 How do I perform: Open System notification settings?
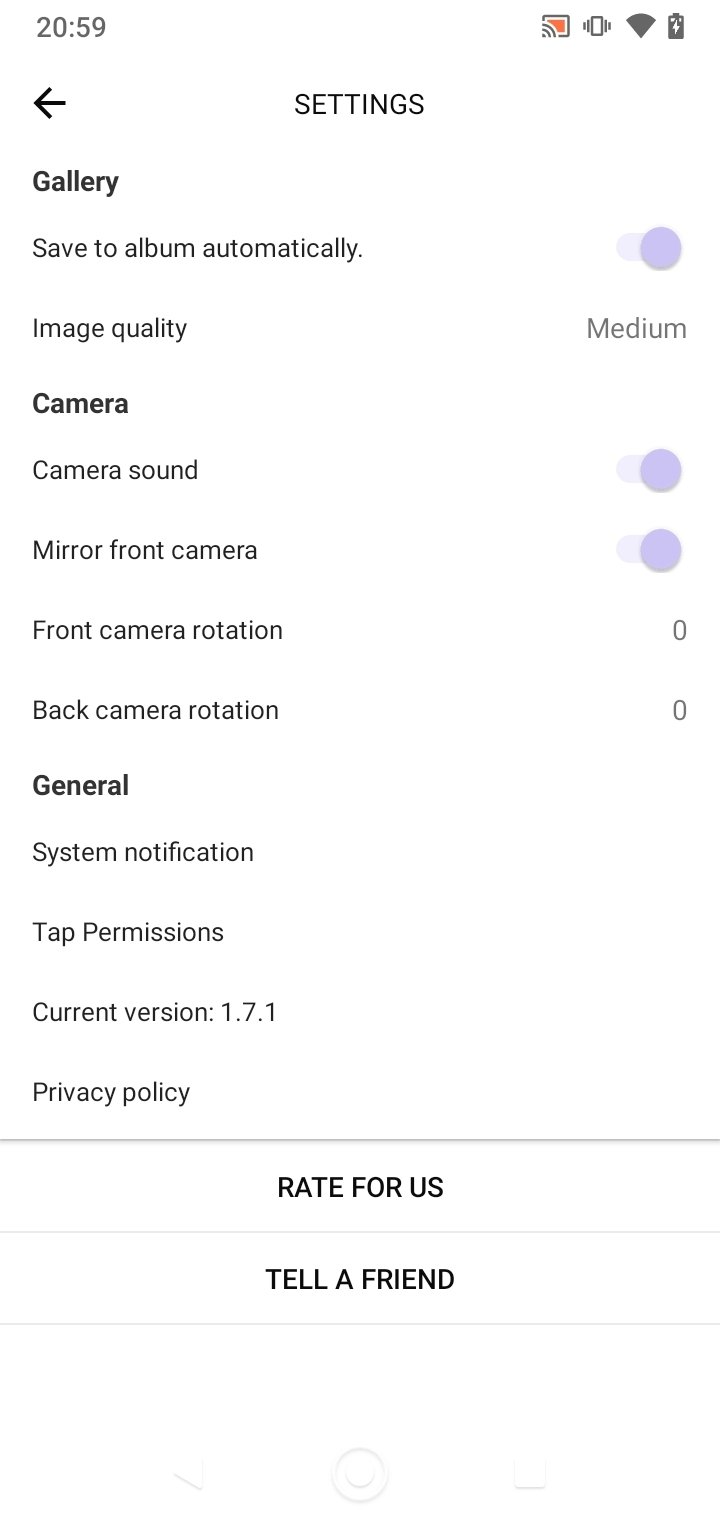[360, 852]
